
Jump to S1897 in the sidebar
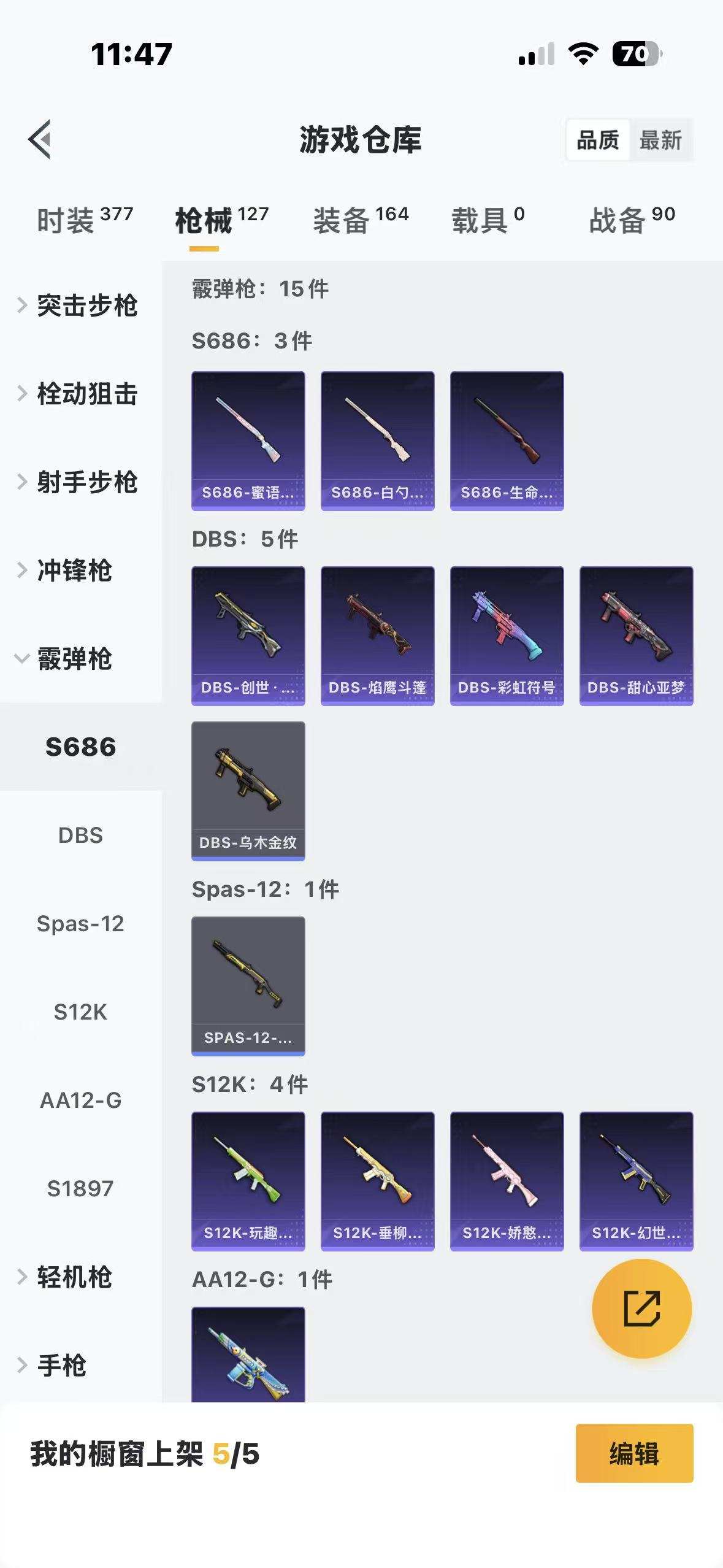tap(80, 1189)
